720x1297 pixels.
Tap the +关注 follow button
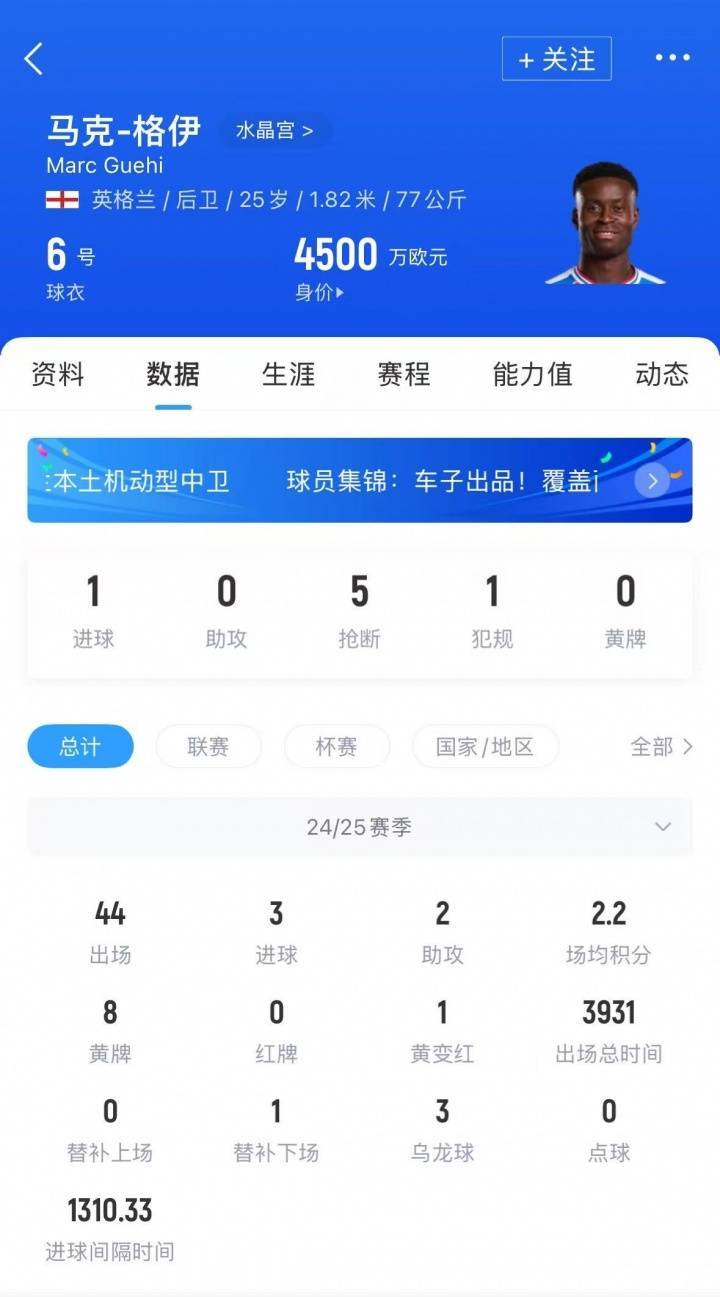[556, 58]
